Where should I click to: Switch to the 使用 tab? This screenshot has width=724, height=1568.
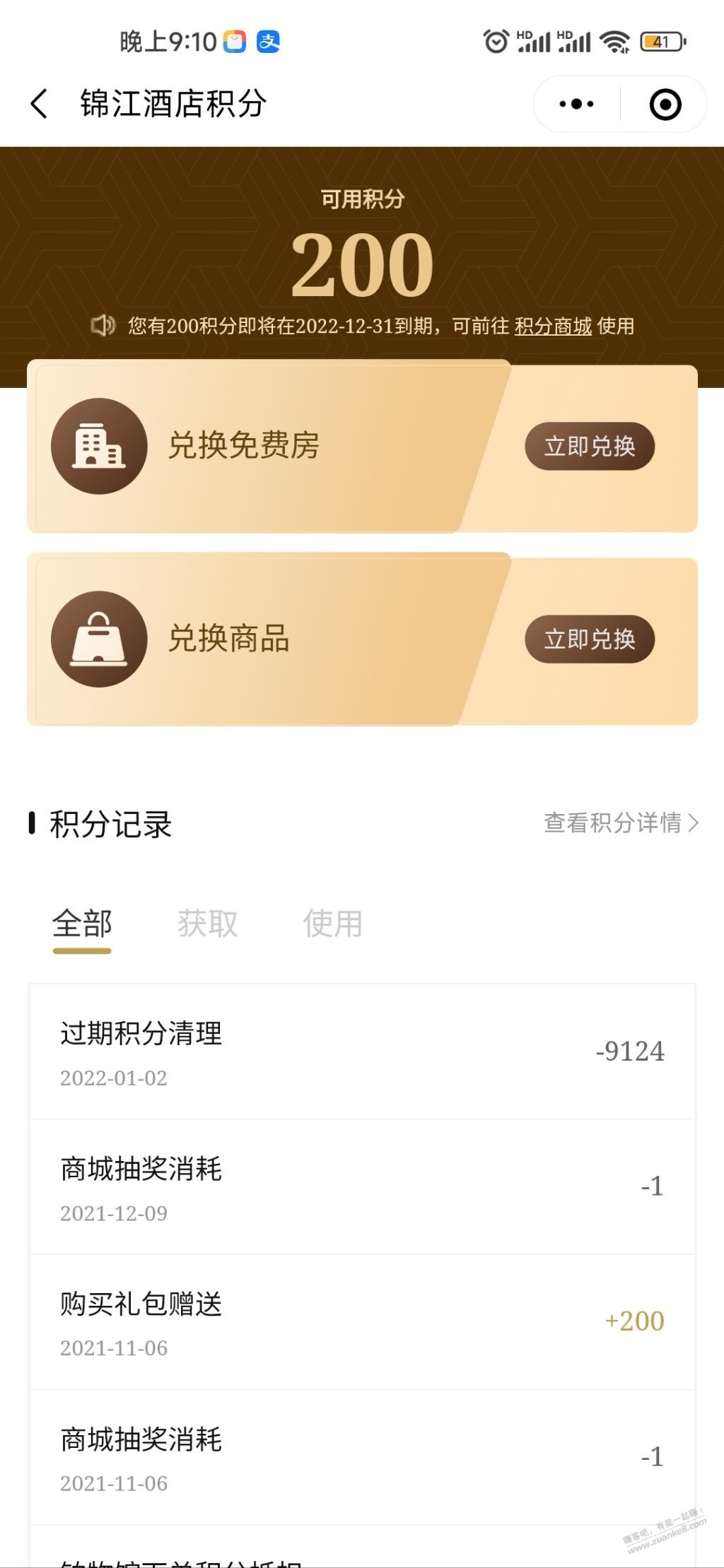[332, 924]
